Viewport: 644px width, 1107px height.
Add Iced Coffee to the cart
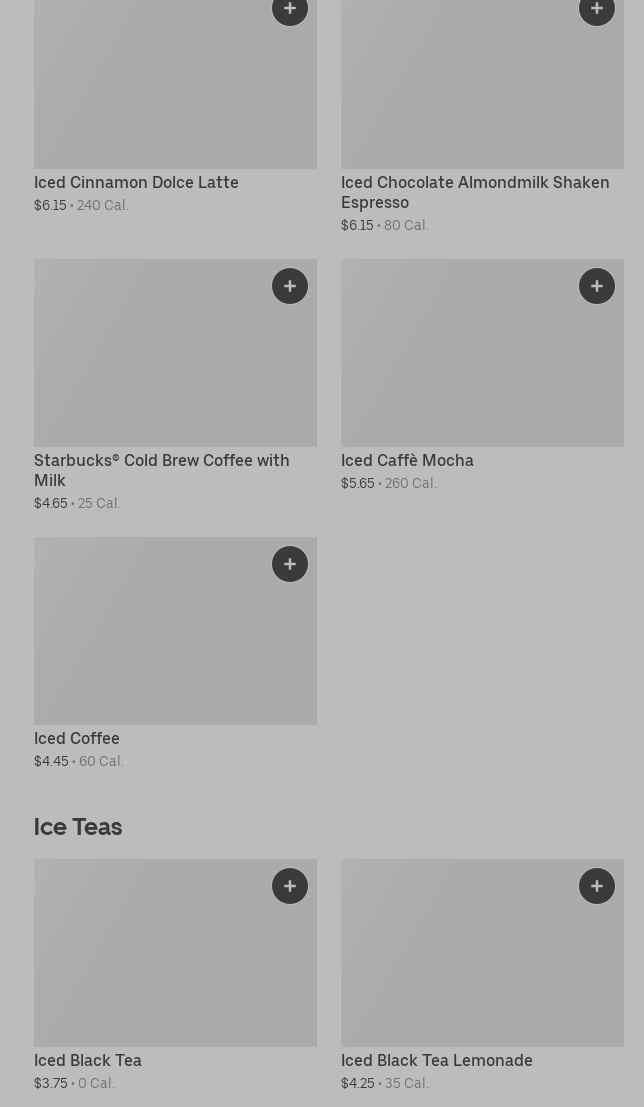290,564
